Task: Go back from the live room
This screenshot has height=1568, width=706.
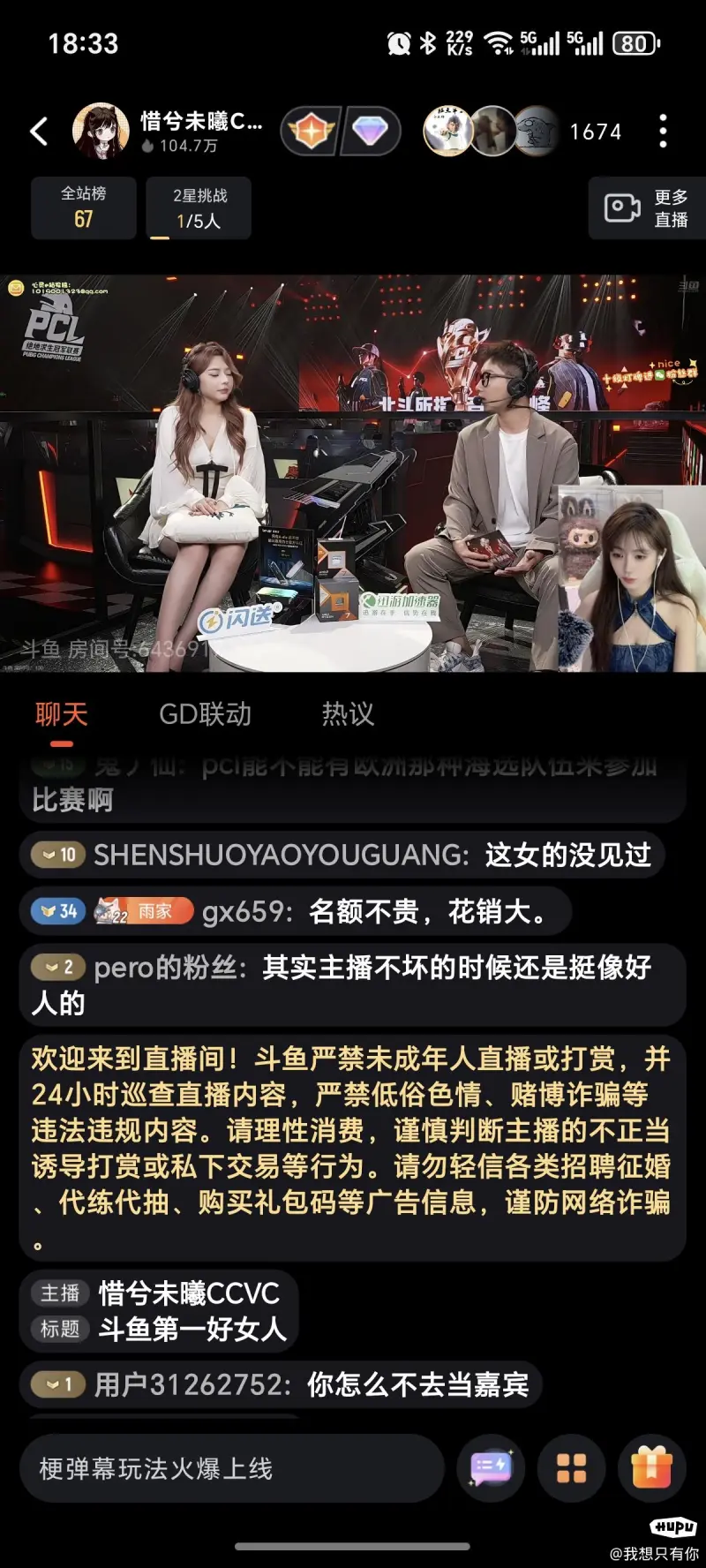Action: [x=39, y=132]
